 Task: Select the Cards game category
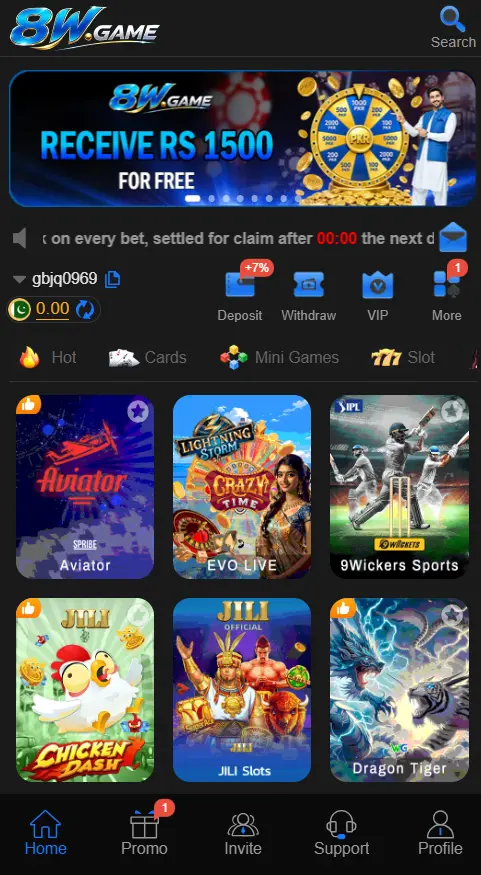(148, 357)
